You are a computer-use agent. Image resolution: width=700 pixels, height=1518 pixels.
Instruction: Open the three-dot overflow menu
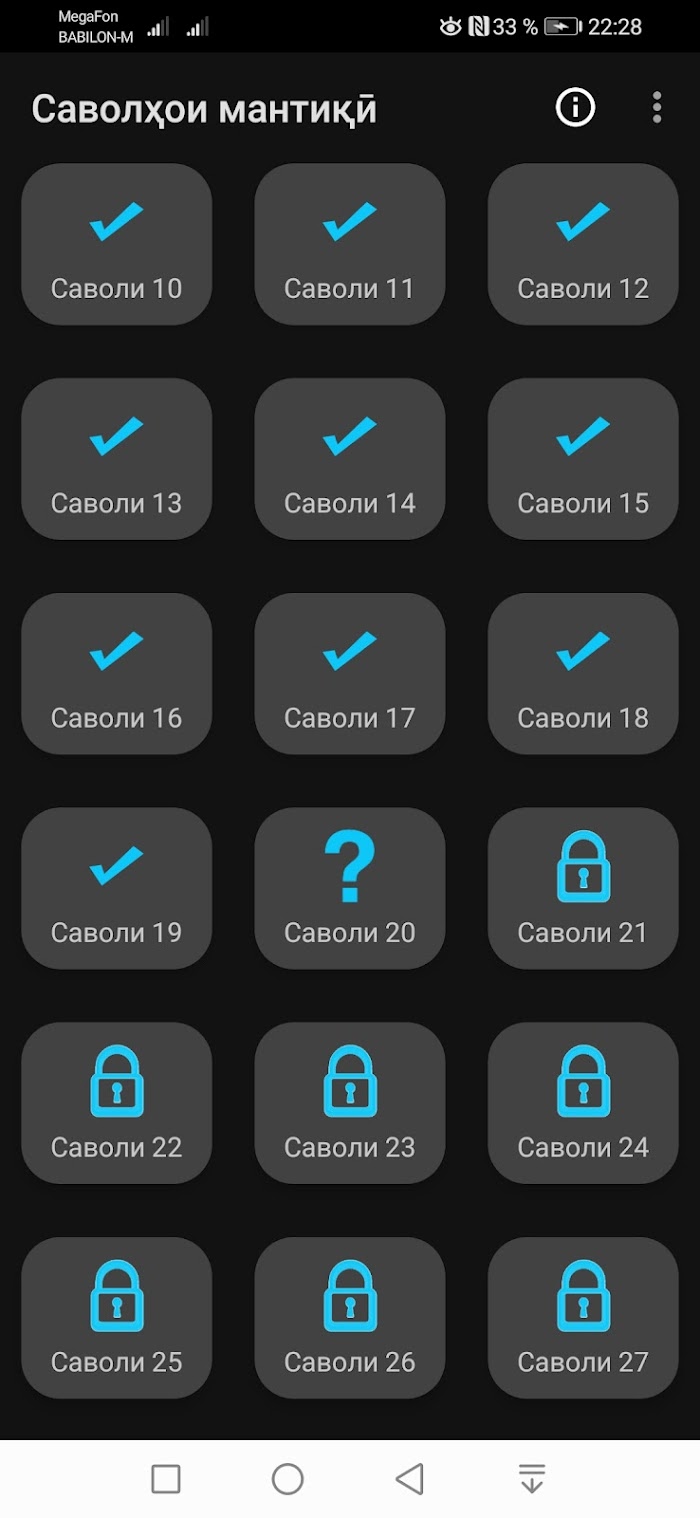click(x=657, y=107)
